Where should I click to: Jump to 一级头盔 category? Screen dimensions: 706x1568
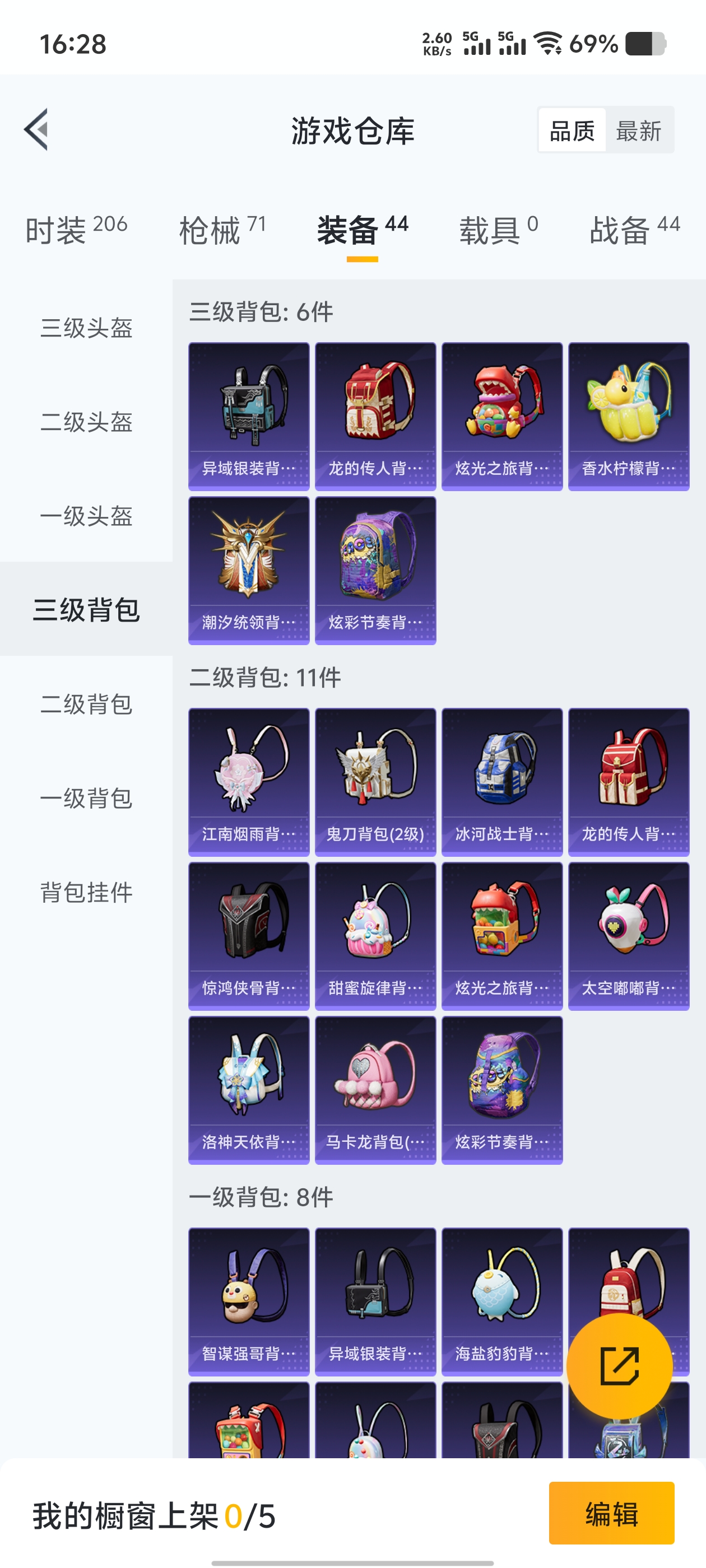tap(86, 516)
